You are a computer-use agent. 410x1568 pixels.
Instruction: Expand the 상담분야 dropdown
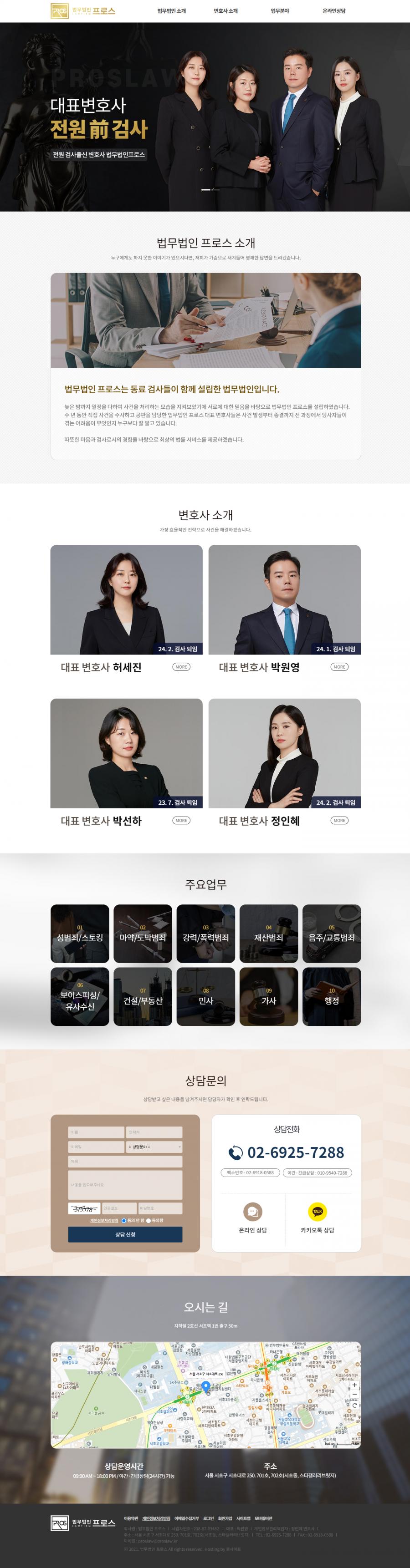154,1147
